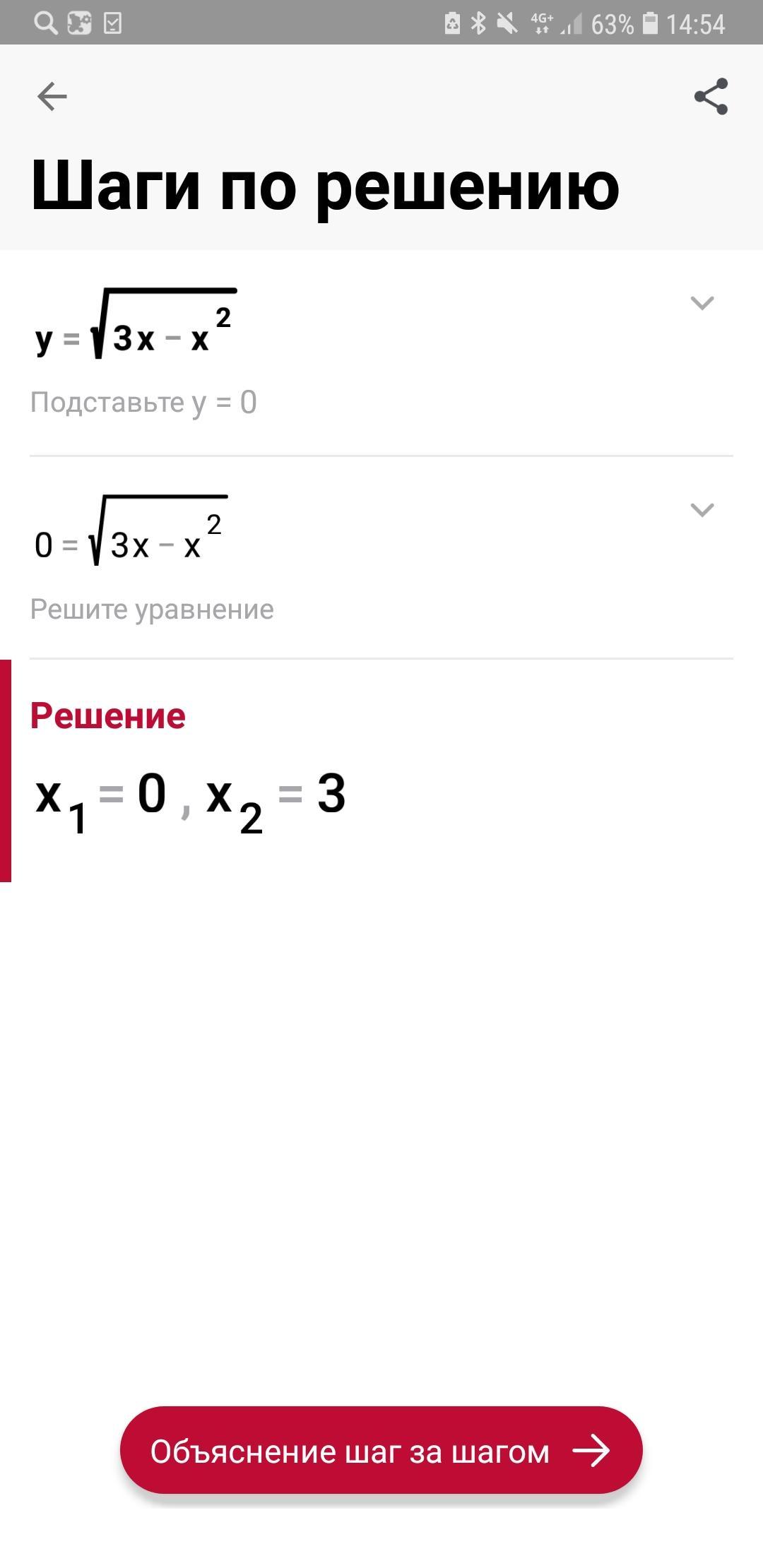Expand the step 'Решите уравнение'
Image resolution: width=763 pixels, height=1568 pixels.
[702, 510]
